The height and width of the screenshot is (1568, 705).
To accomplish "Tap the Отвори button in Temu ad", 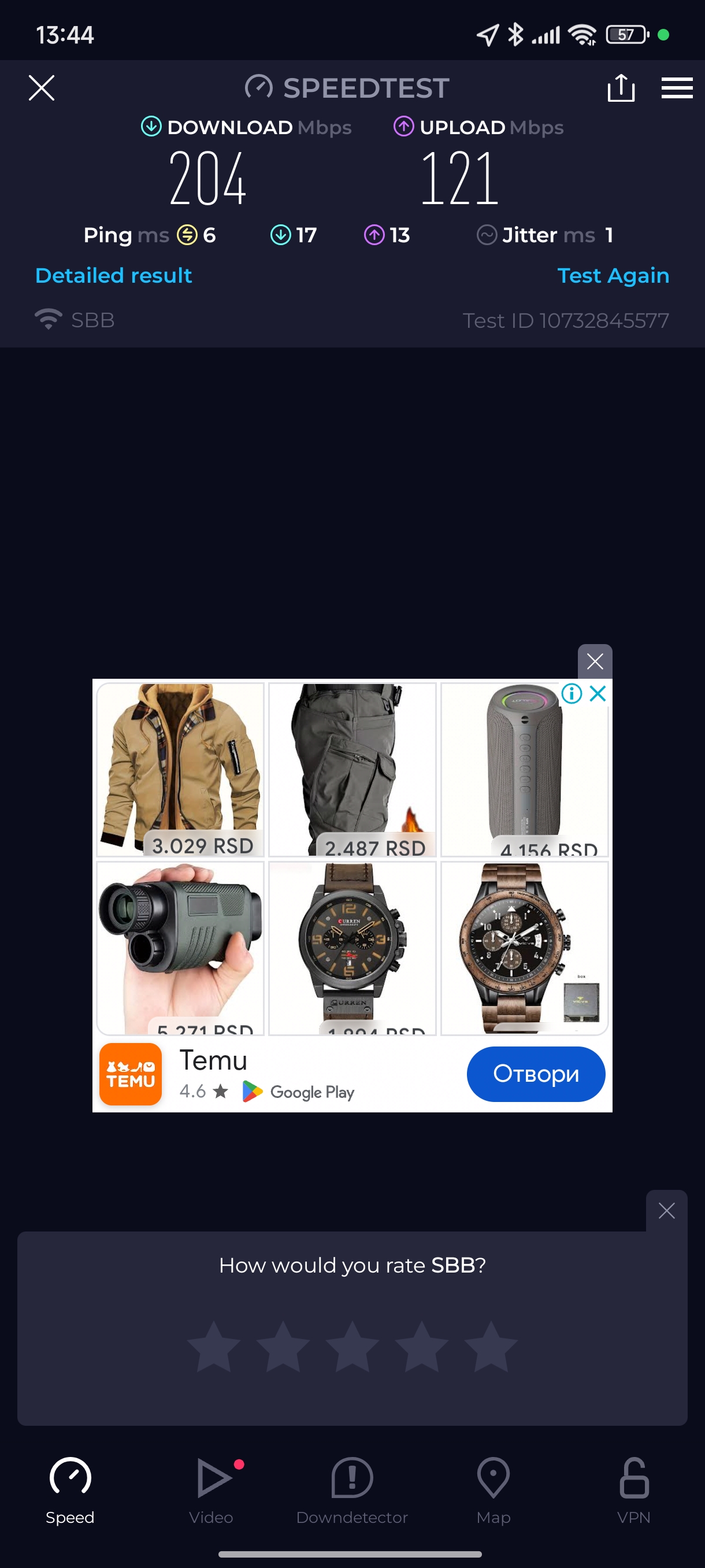I will point(535,1074).
